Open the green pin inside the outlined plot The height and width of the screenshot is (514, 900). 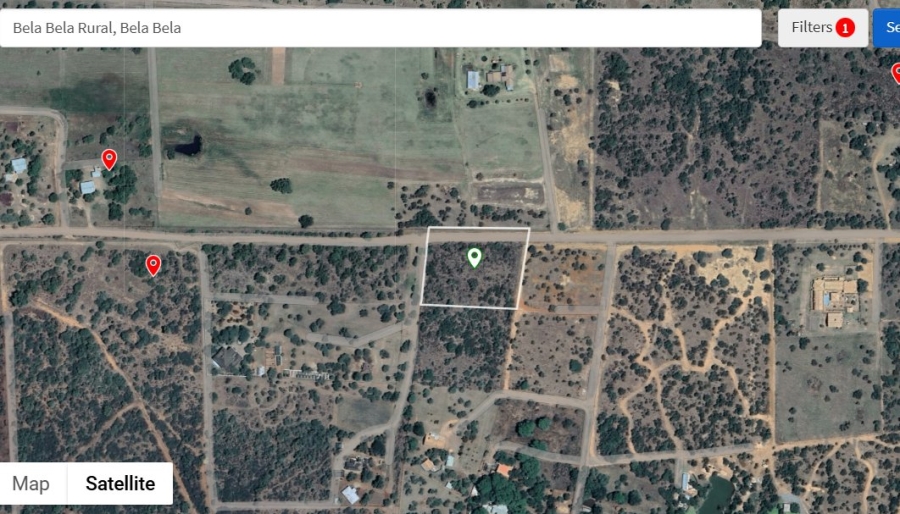pos(475,258)
